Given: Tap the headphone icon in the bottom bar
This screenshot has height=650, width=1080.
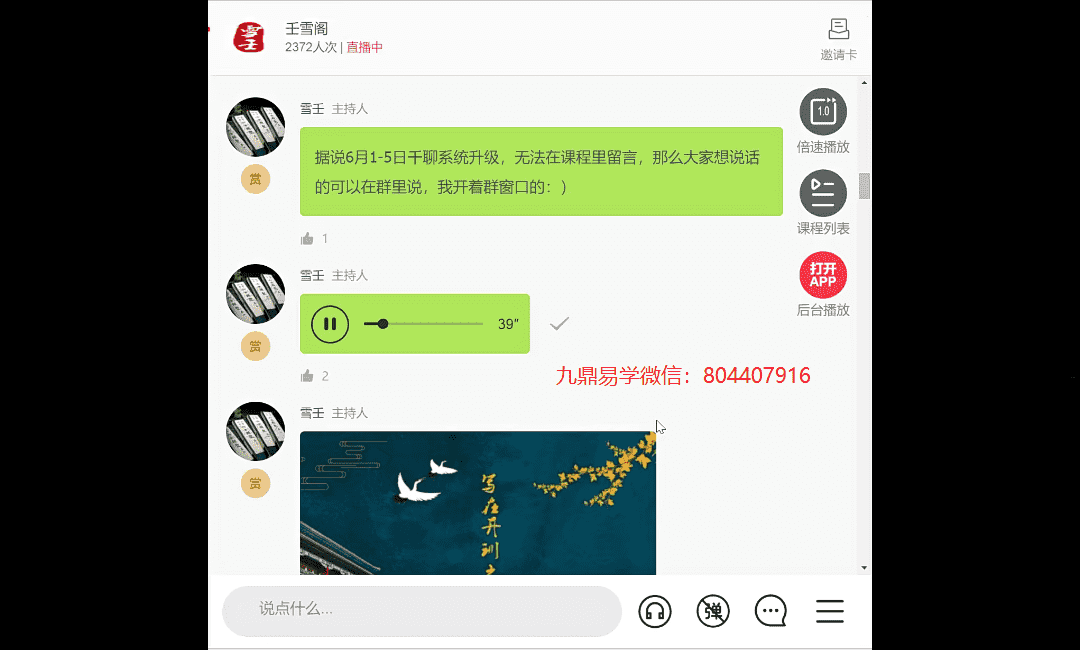Looking at the screenshot, I should coord(655,611).
